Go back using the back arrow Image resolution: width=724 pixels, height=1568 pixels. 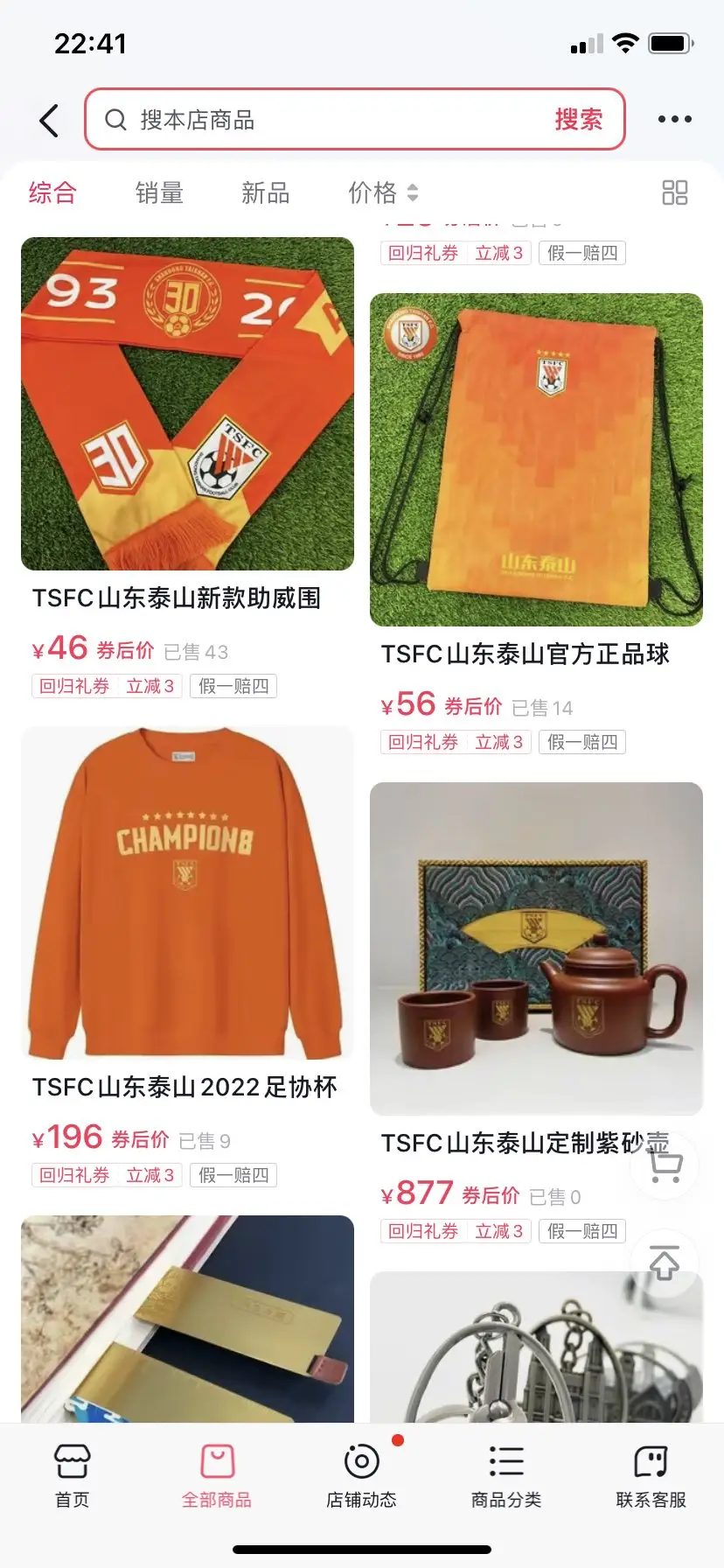50,120
